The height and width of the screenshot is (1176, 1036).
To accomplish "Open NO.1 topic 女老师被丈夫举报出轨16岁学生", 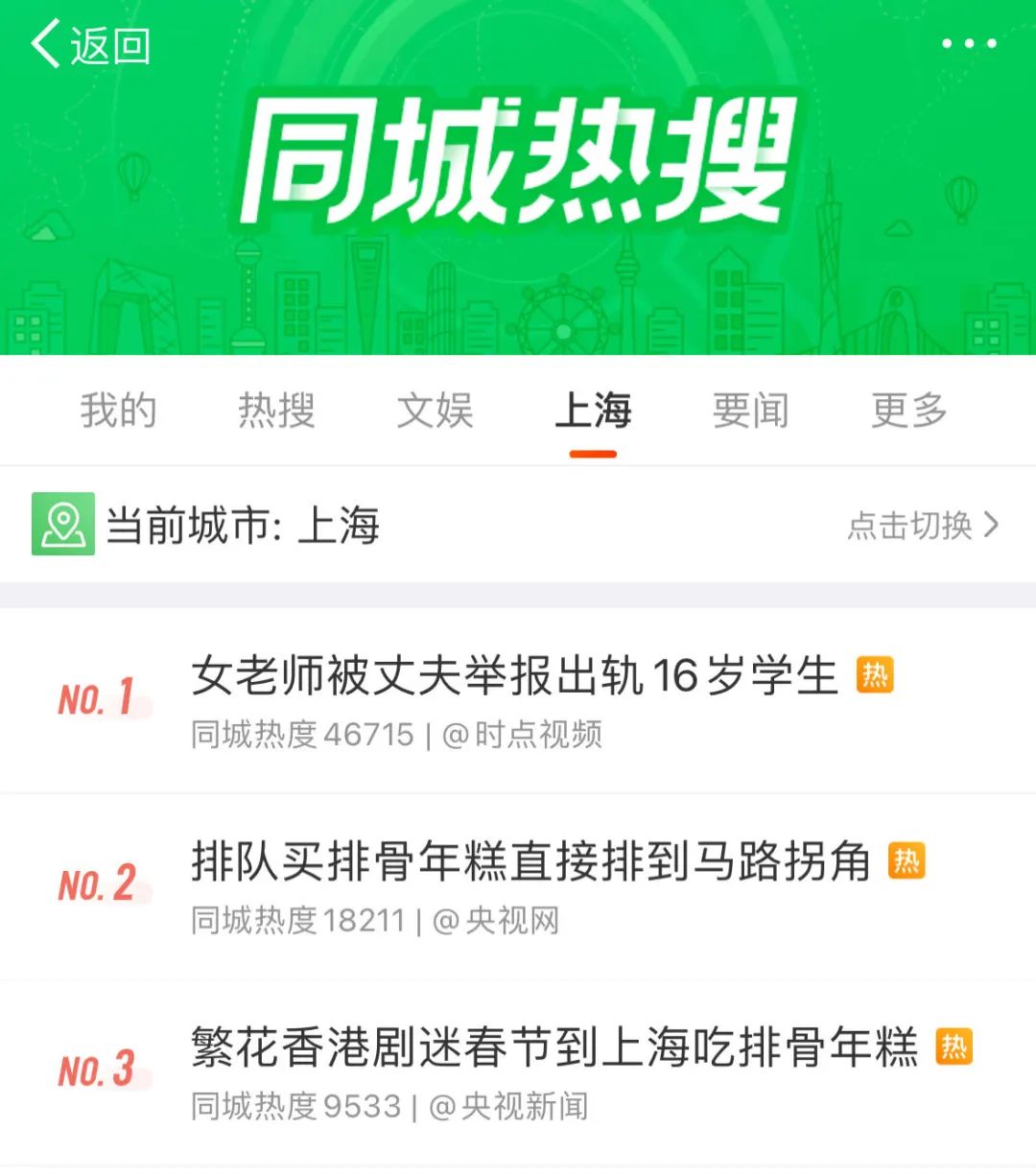I will 514,676.
